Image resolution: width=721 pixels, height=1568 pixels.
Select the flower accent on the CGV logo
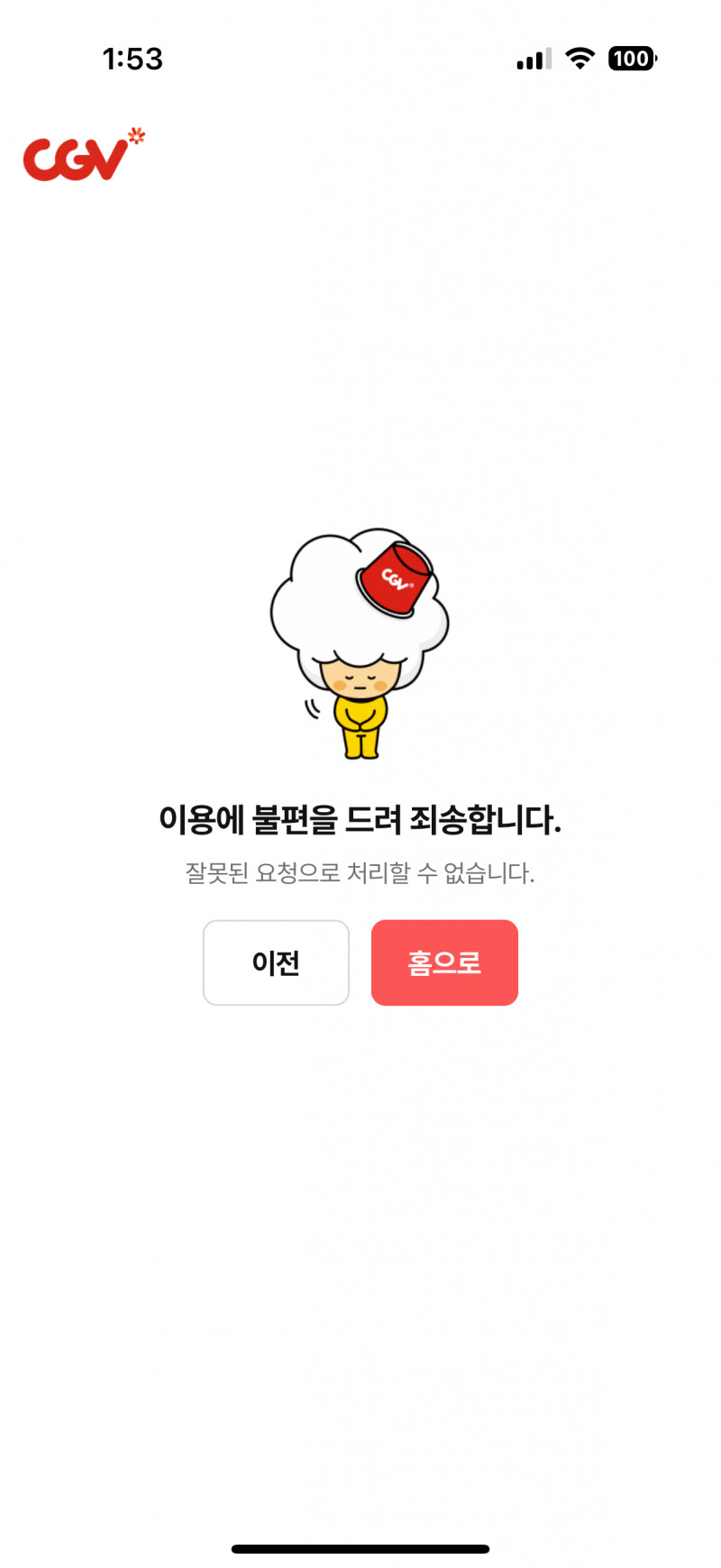tap(133, 135)
